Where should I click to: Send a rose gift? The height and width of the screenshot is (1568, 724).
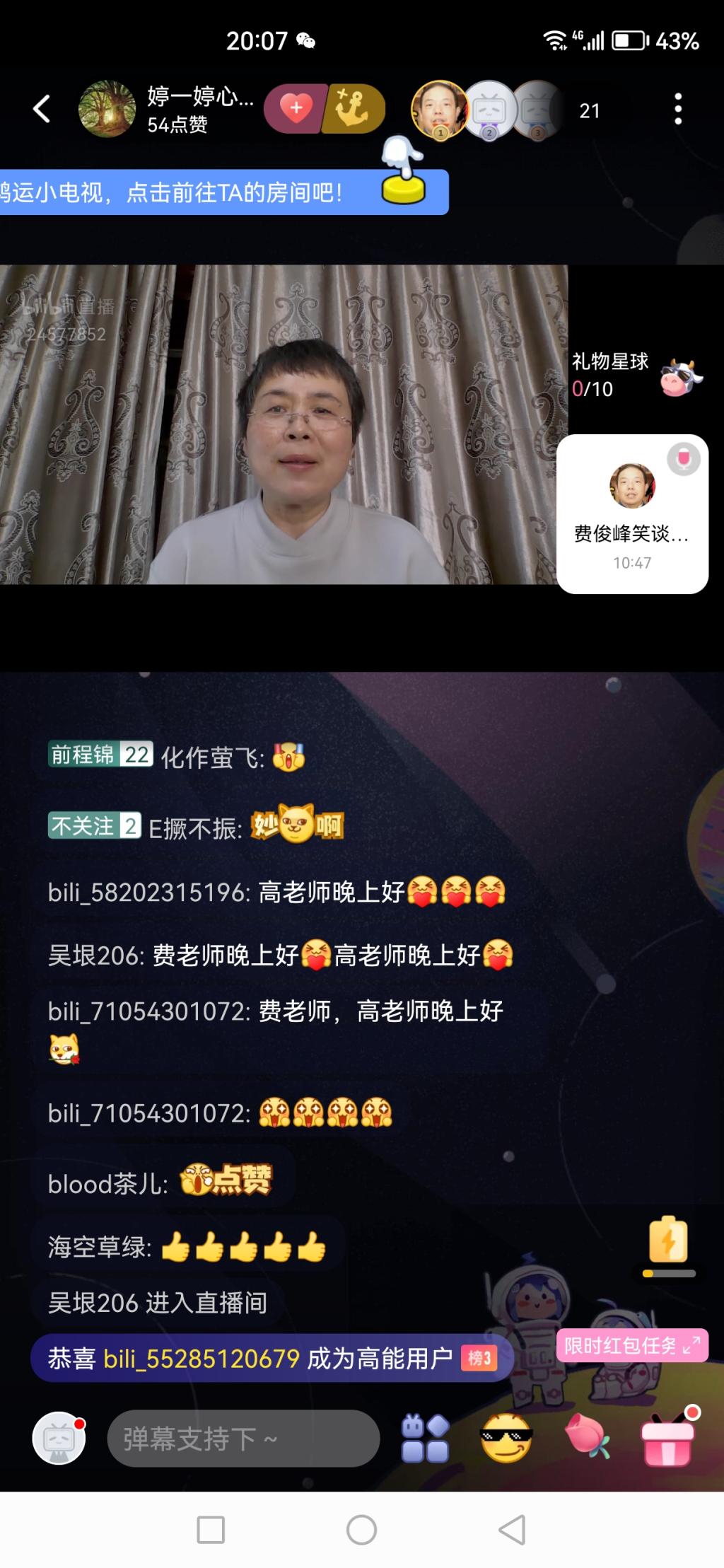tap(586, 1437)
